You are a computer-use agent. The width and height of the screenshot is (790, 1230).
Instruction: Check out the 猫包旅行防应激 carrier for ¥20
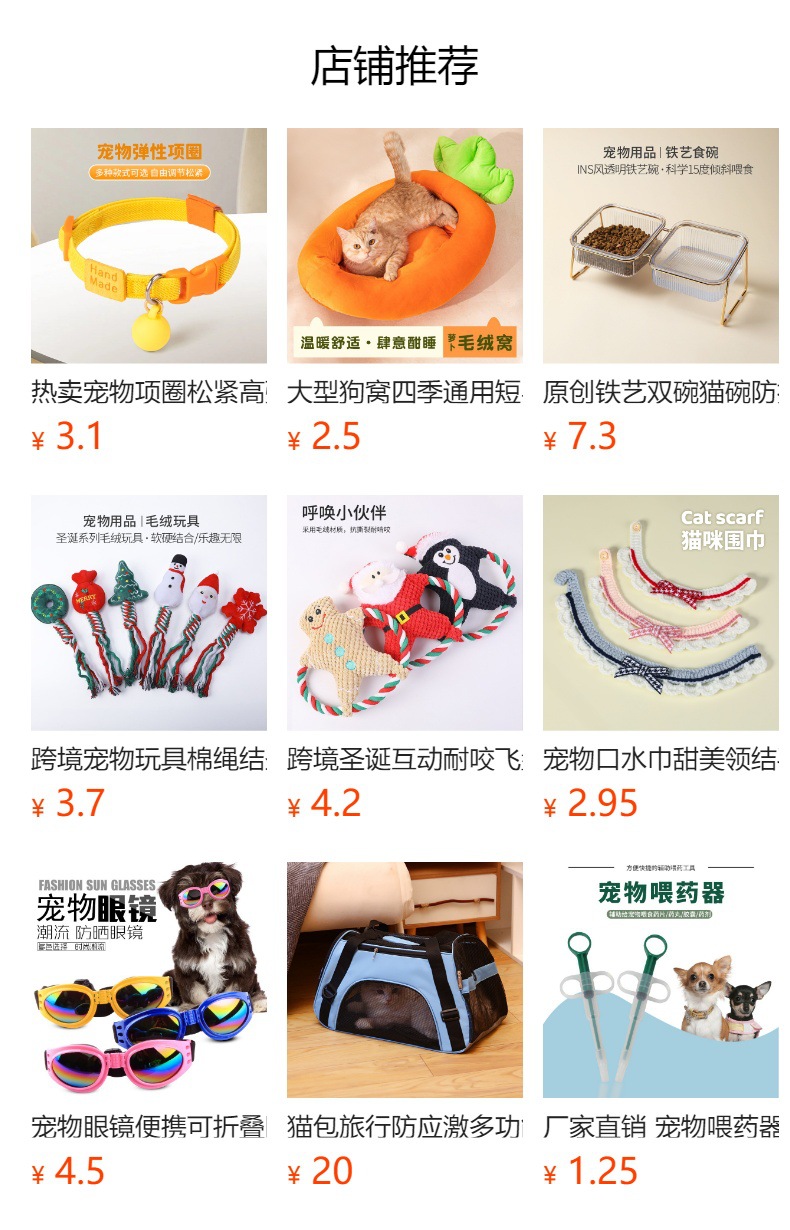tap(405, 980)
